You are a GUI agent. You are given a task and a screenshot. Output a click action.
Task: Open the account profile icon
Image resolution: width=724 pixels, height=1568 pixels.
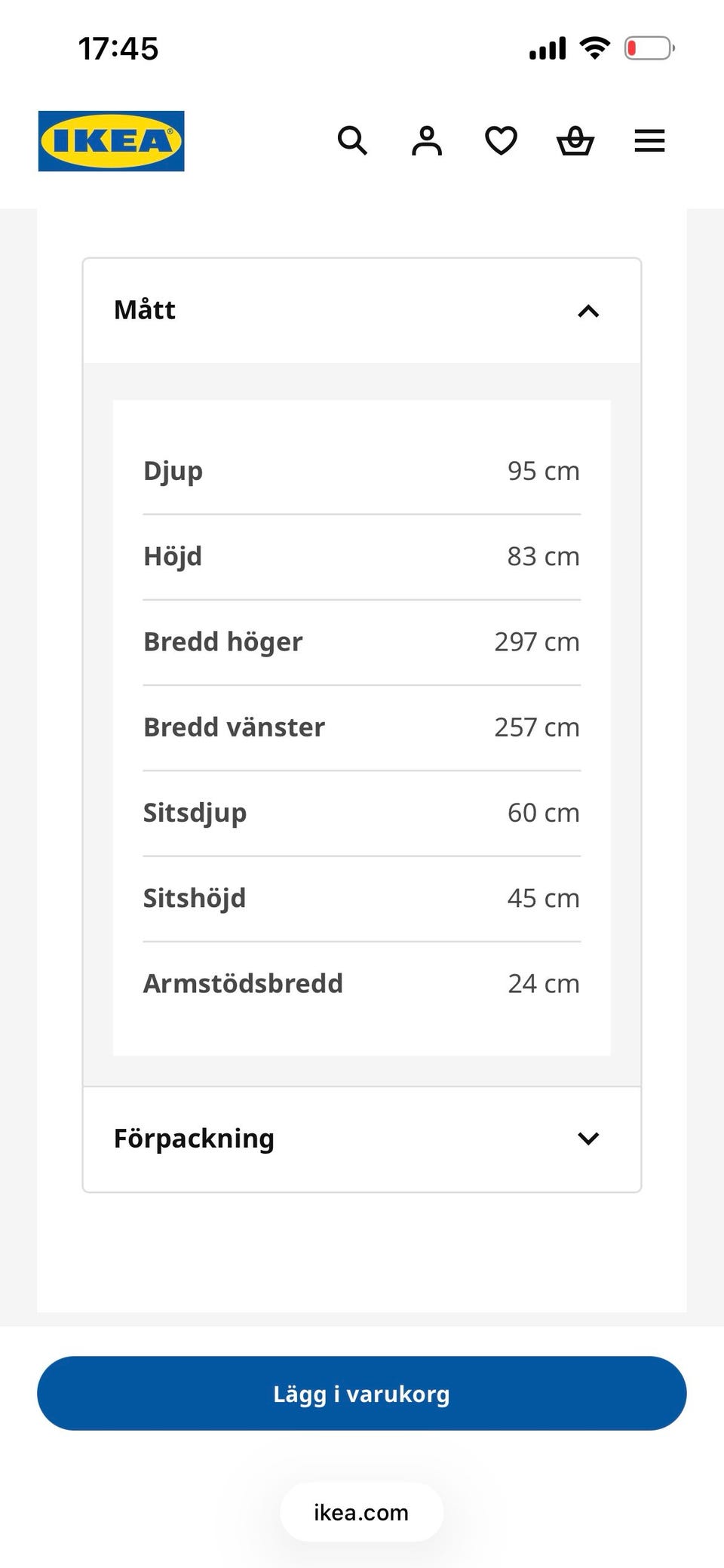[427, 141]
